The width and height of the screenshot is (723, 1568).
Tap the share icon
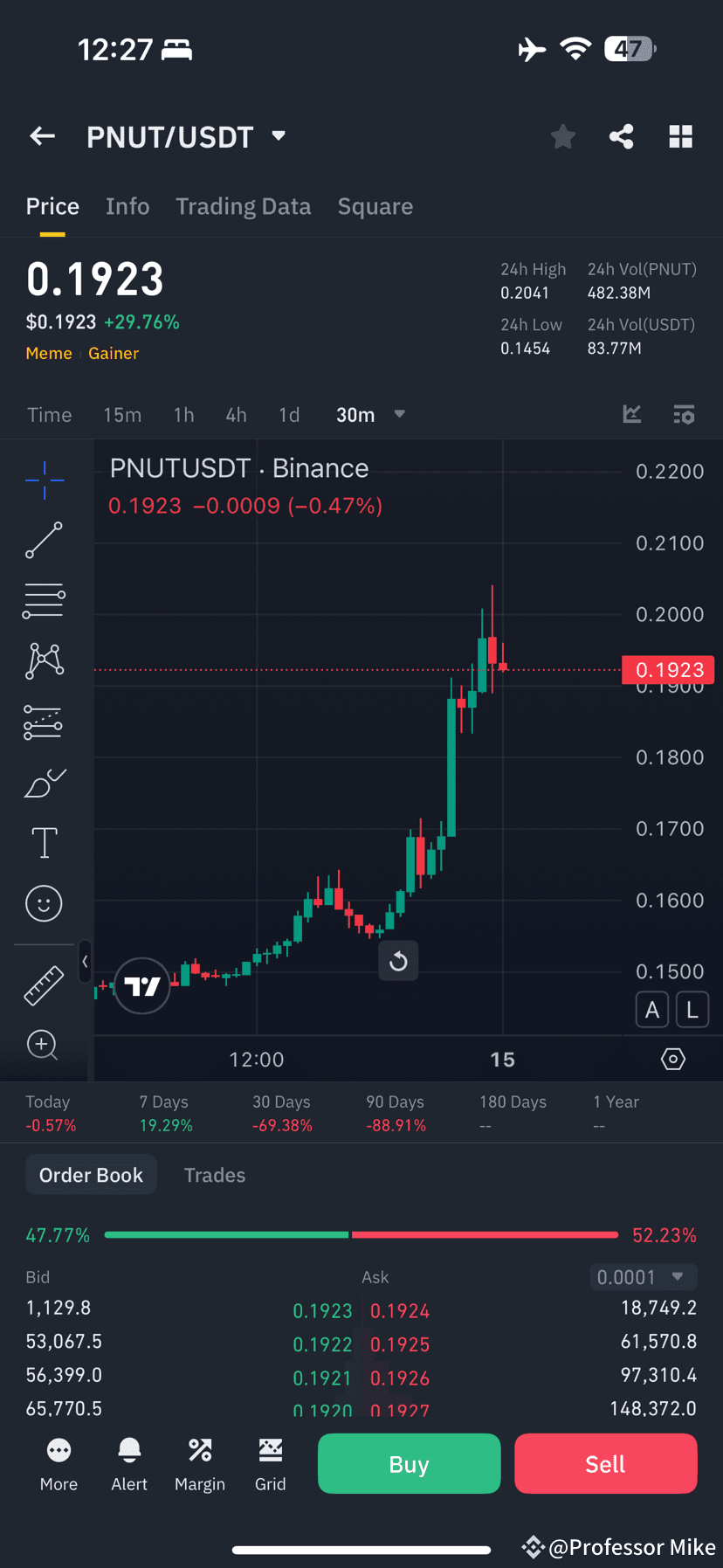pos(621,136)
